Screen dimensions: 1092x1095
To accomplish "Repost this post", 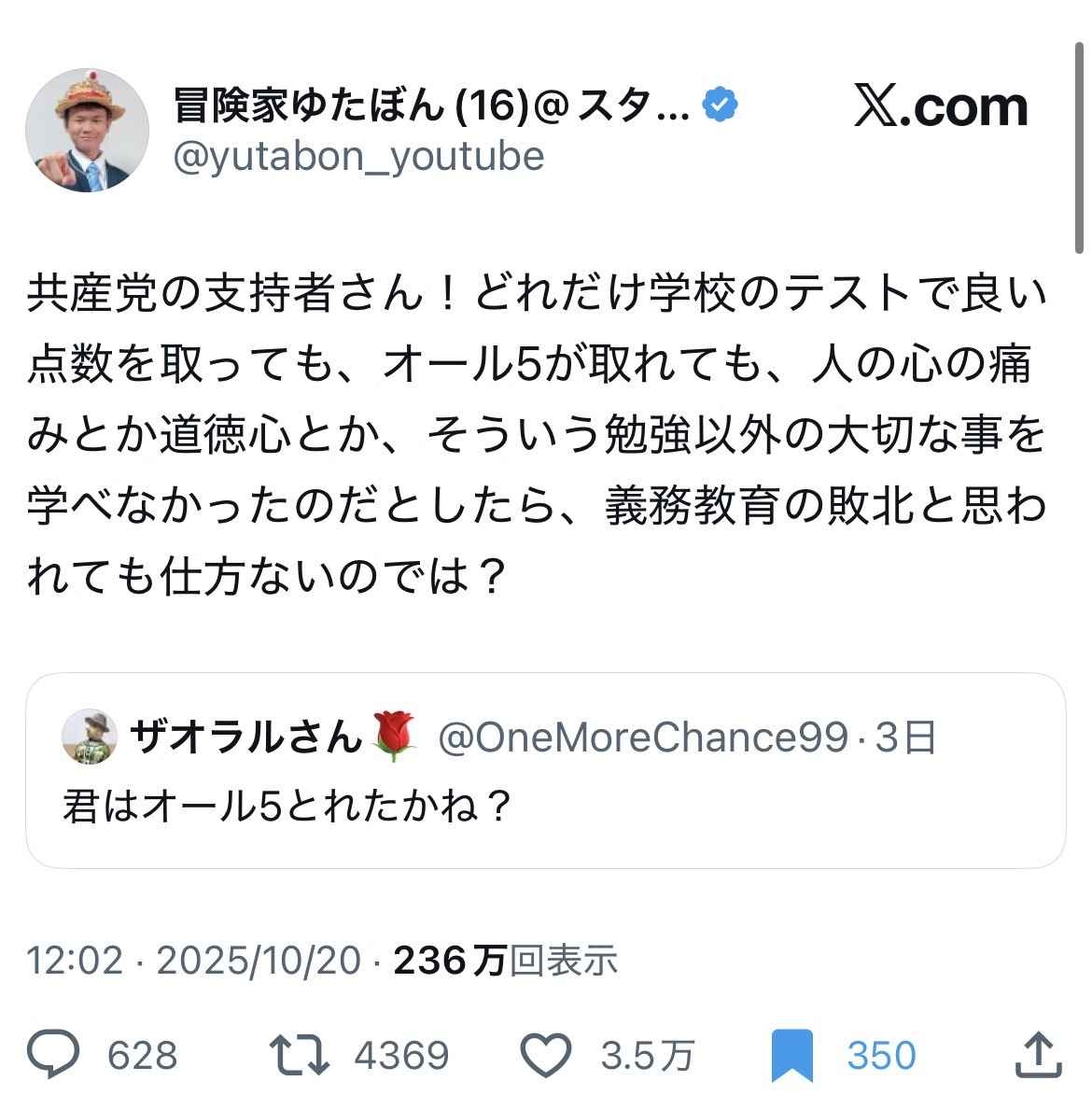I will point(300,1055).
